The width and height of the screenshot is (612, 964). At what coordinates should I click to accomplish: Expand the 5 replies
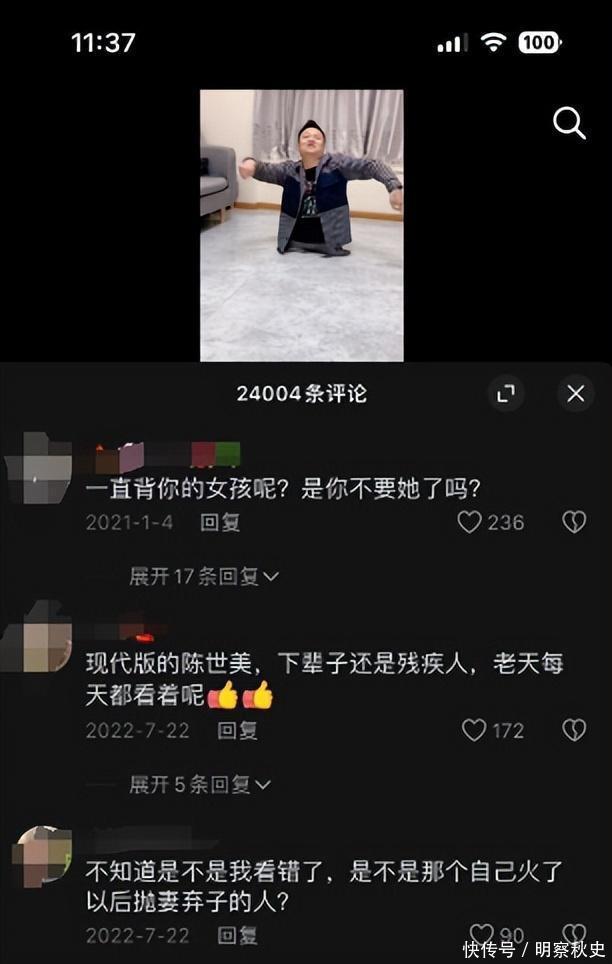pos(200,784)
